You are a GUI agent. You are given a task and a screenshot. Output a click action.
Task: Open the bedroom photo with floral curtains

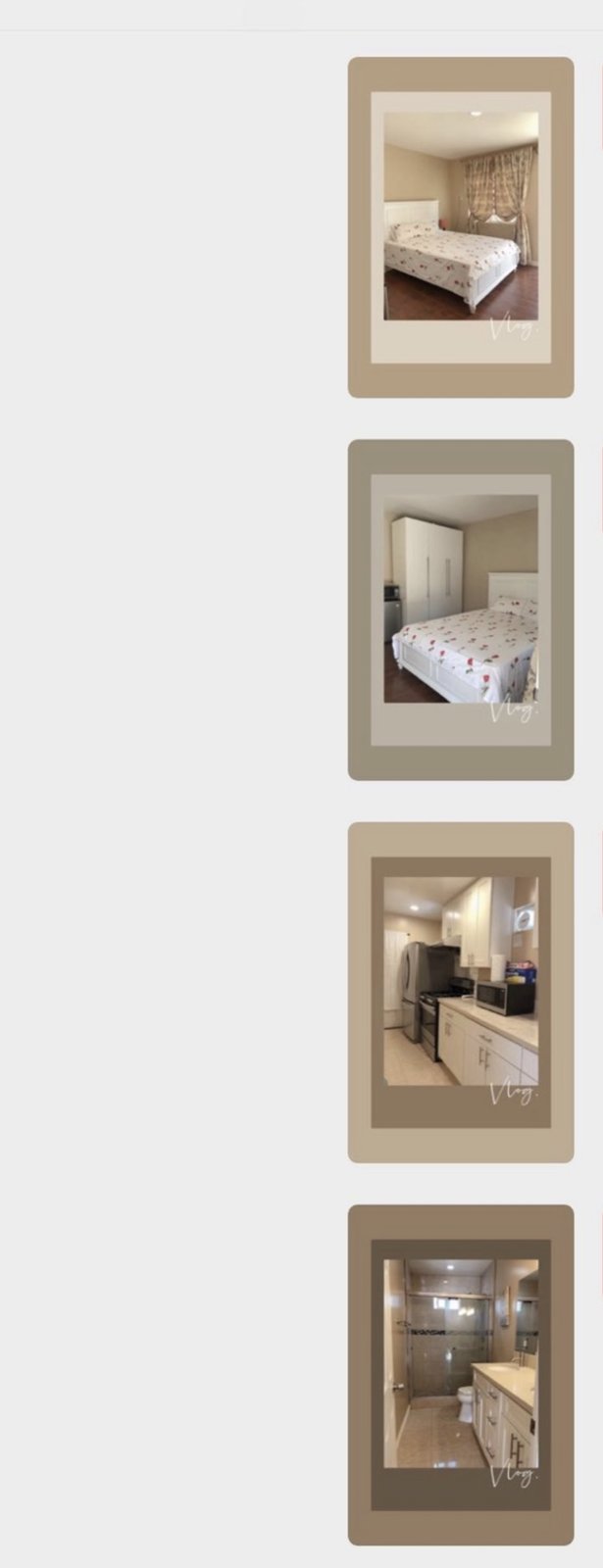[x=461, y=227]
